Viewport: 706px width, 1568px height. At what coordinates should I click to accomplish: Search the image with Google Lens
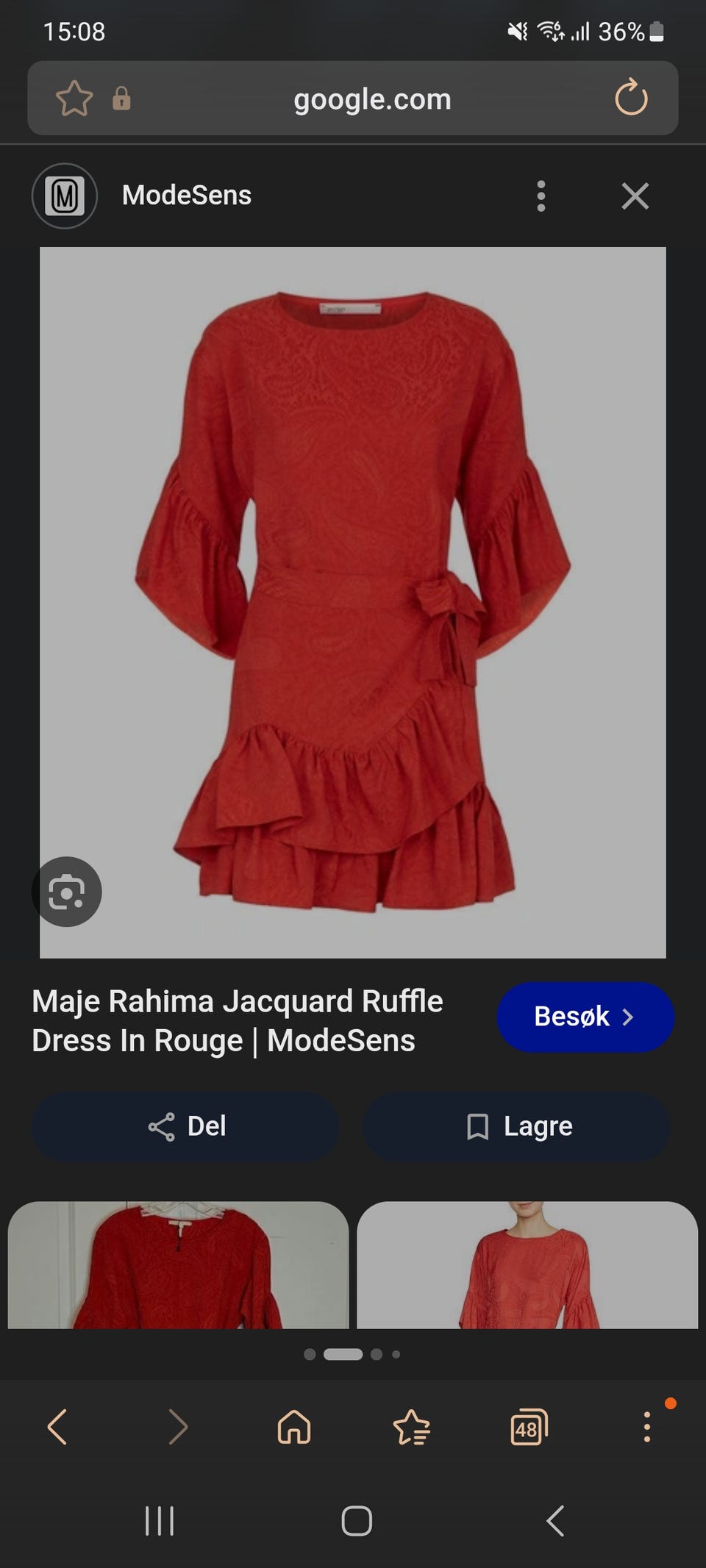click(67, 892)
